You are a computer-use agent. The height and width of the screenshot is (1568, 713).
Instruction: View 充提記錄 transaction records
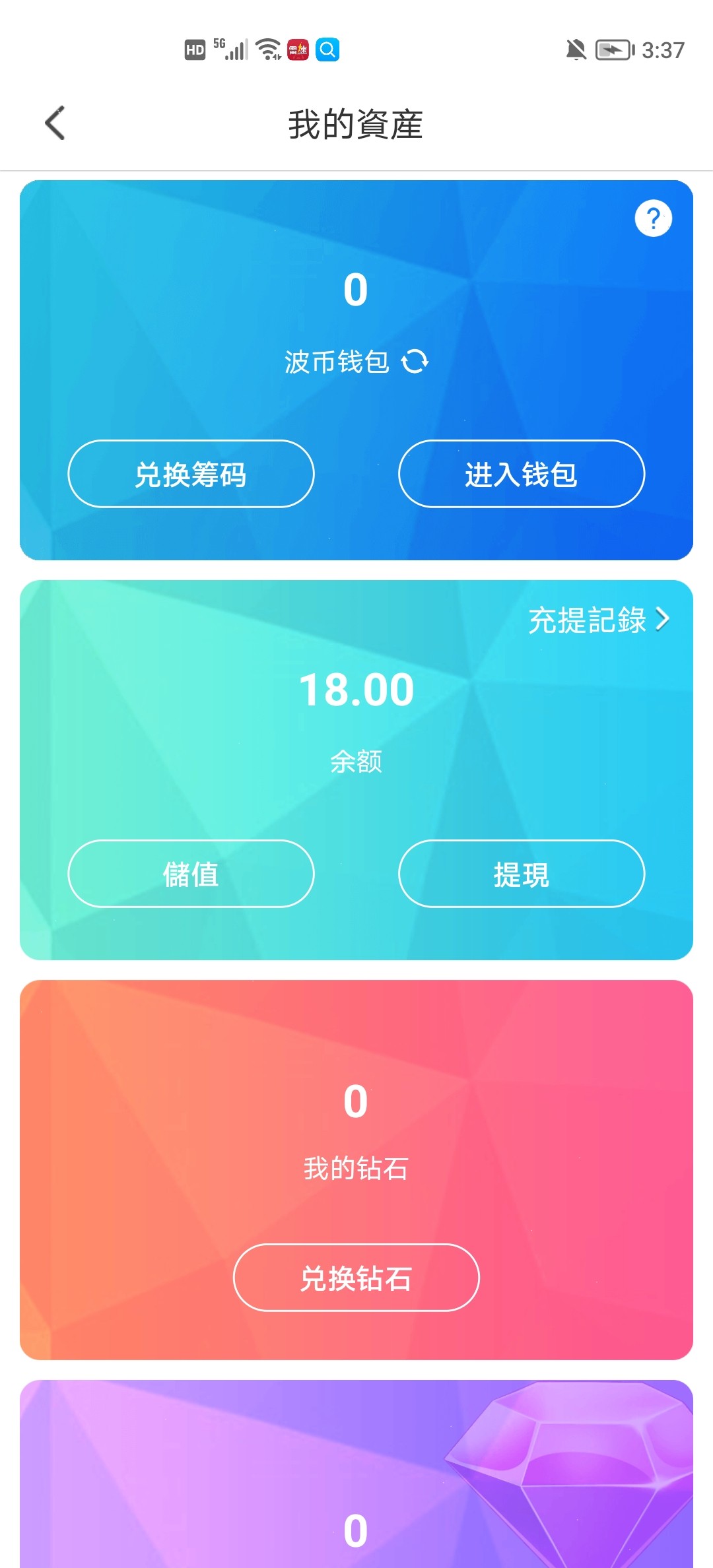[x=598, y=620]
